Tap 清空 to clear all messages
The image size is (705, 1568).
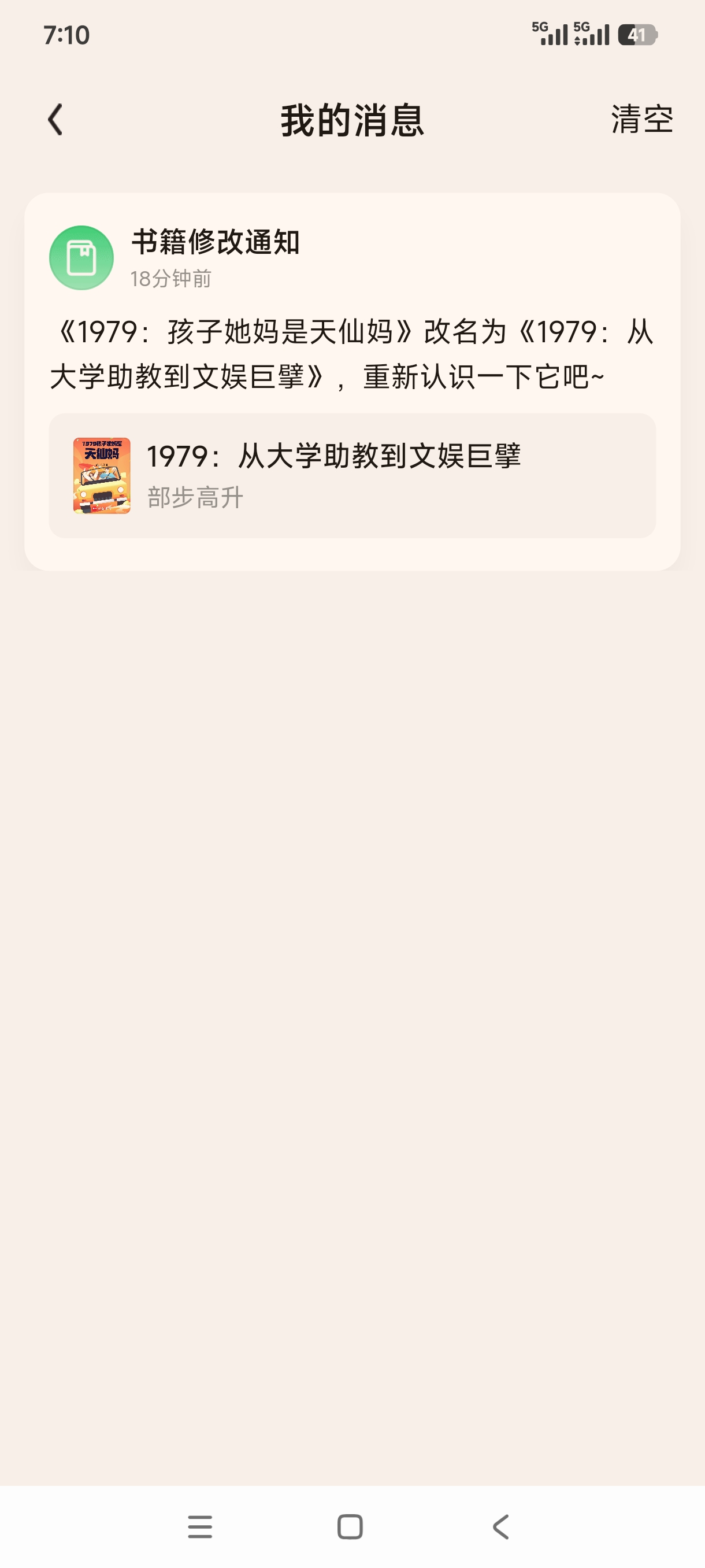pos(642,119)
